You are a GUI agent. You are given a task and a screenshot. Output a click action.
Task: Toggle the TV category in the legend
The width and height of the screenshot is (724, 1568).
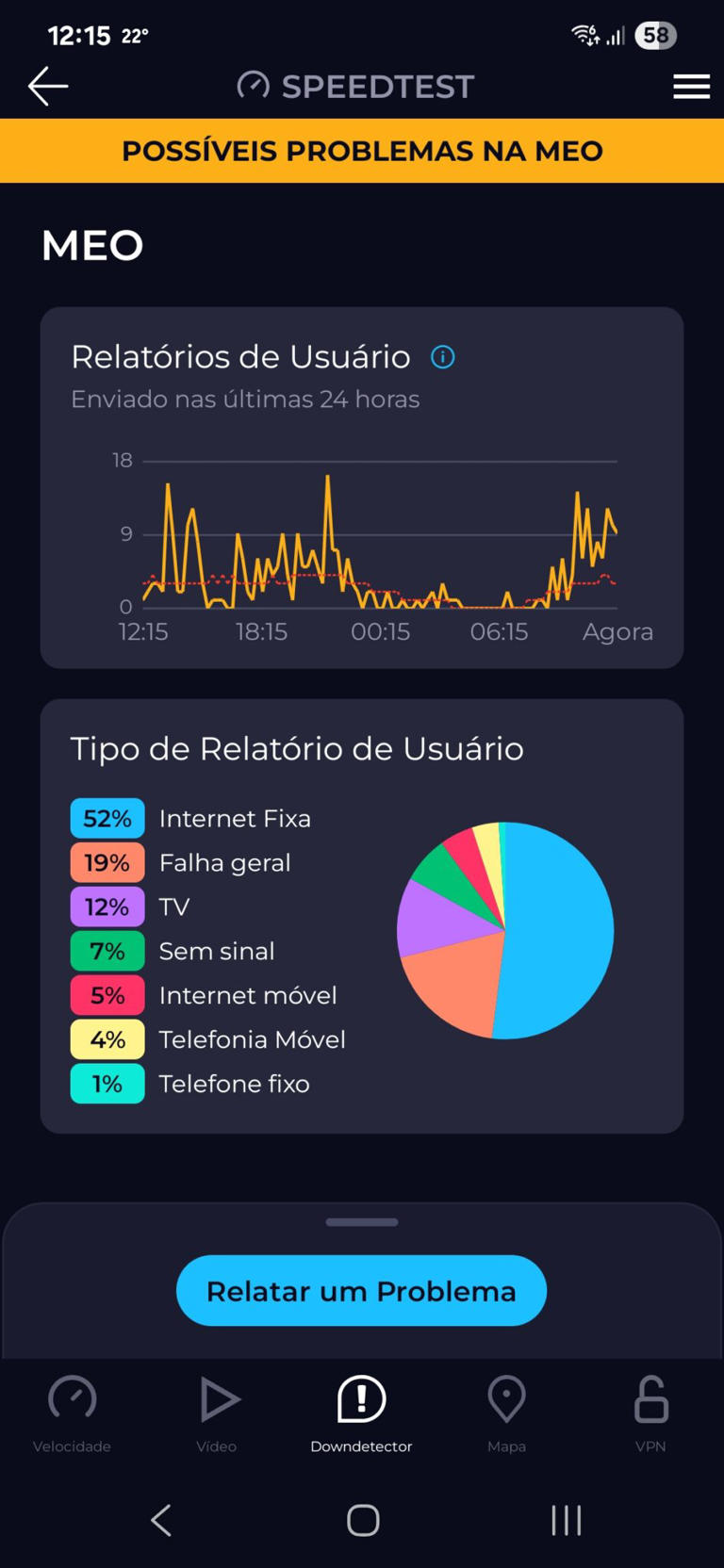pos(173,906)
